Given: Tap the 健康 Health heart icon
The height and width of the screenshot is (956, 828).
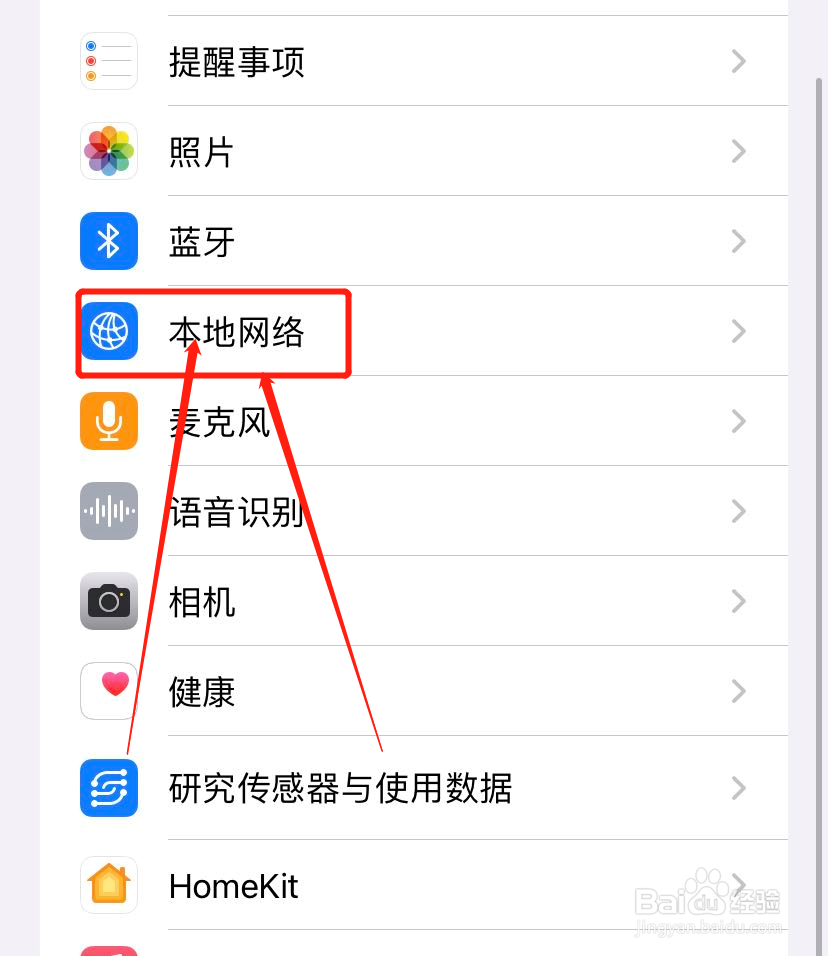Looking at the screenshot, I should [108, 691].
